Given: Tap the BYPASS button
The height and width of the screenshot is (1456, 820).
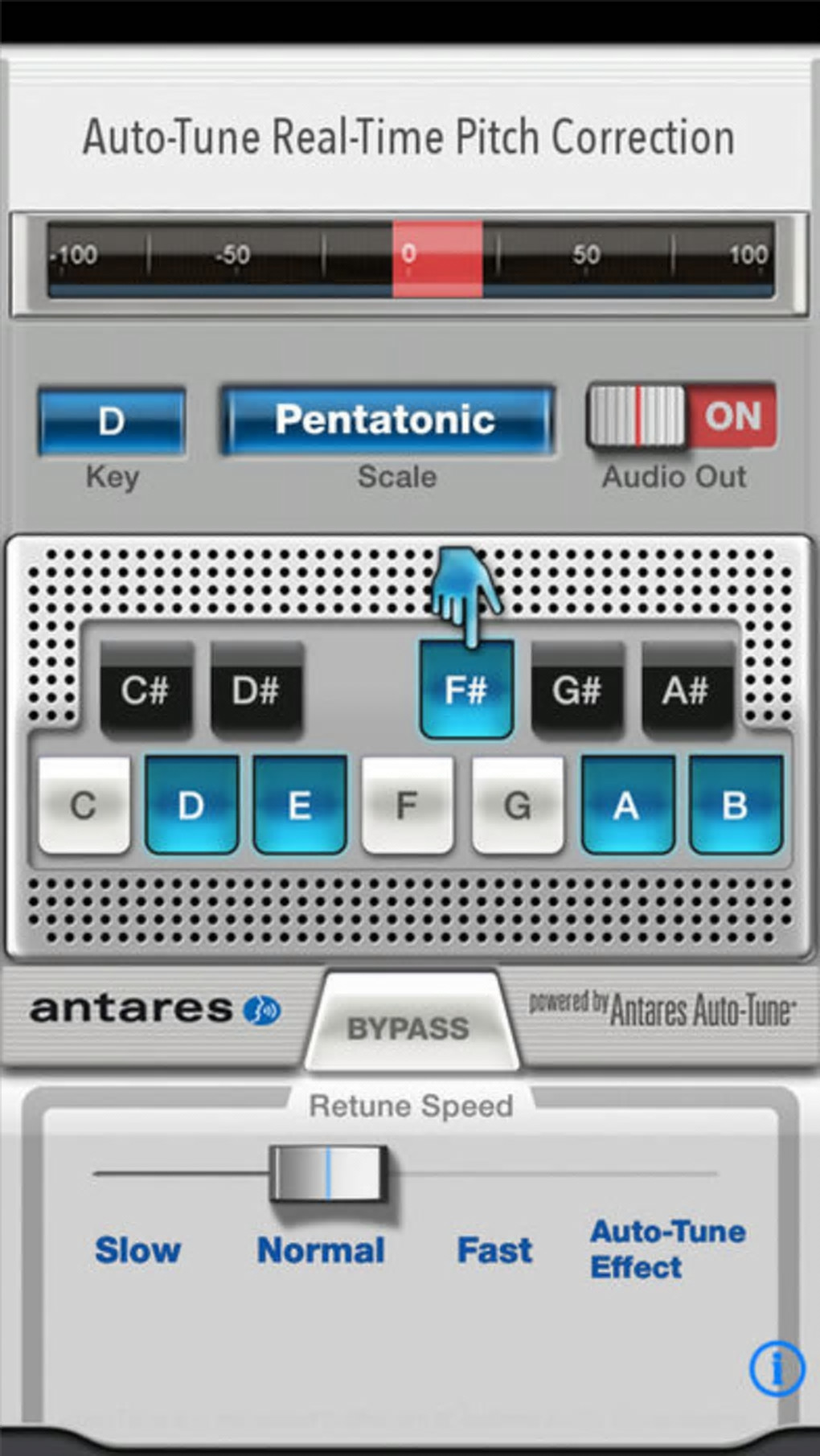Looking at the screenshot, I should pos(408,1027).
